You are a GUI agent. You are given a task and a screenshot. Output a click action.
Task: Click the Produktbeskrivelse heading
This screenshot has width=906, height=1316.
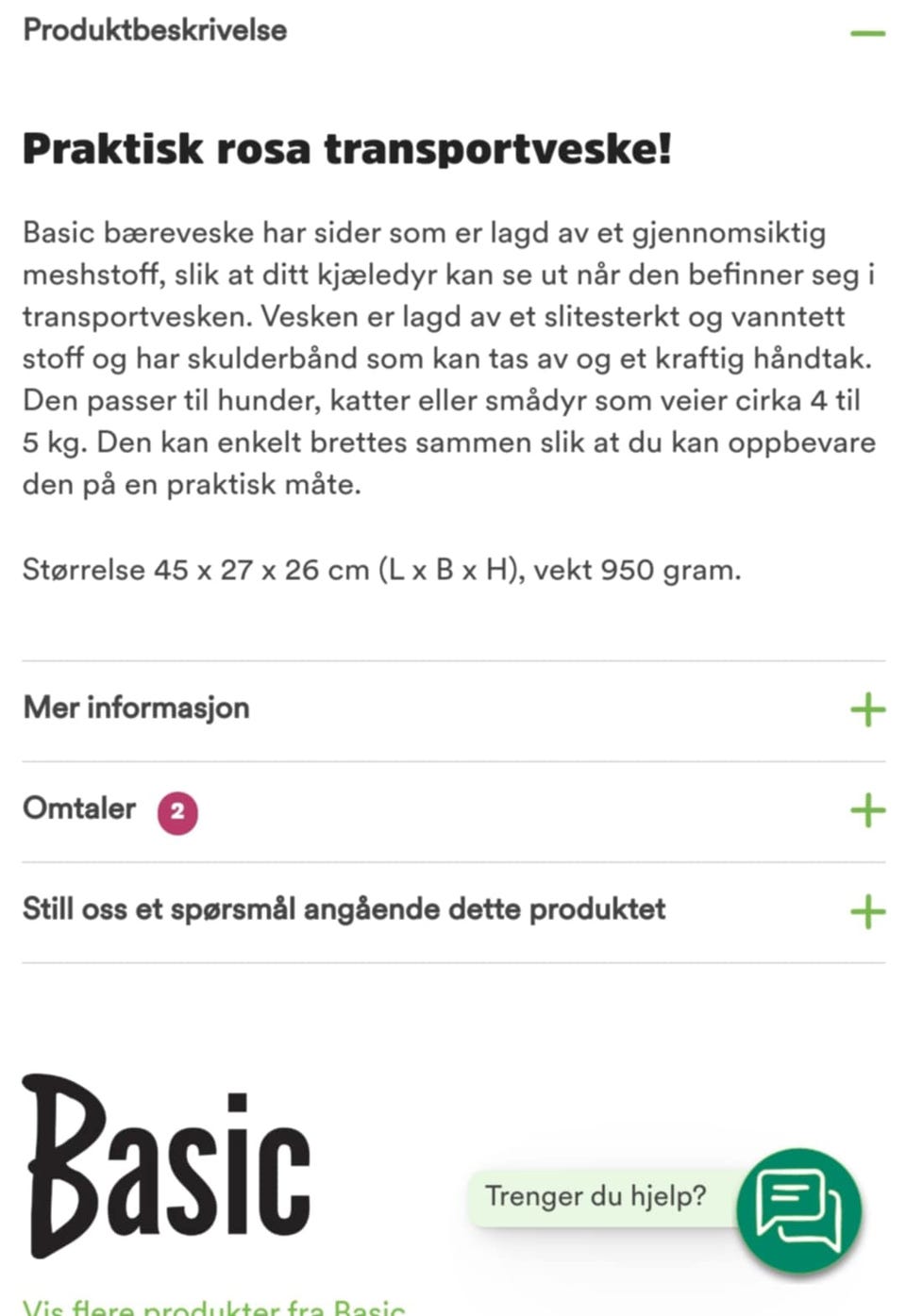tap(156, 29)
